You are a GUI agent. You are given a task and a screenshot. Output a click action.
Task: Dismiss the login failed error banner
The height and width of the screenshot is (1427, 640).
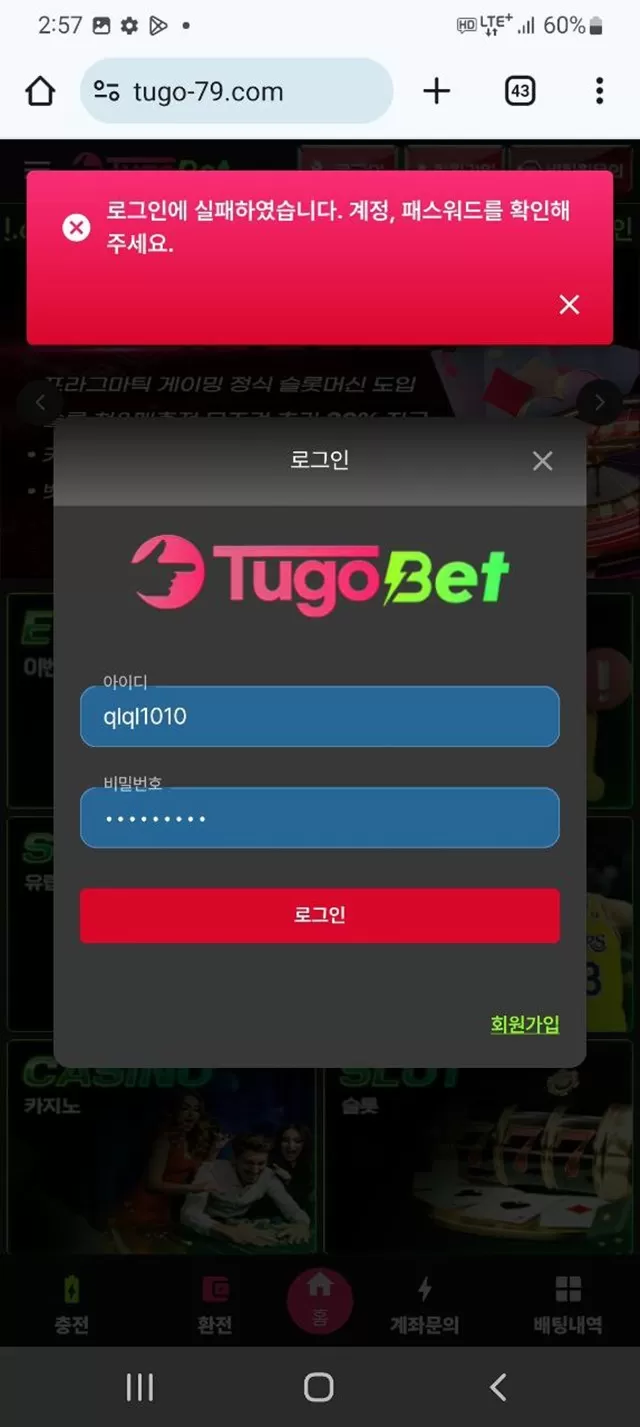[x=569, y=305]
